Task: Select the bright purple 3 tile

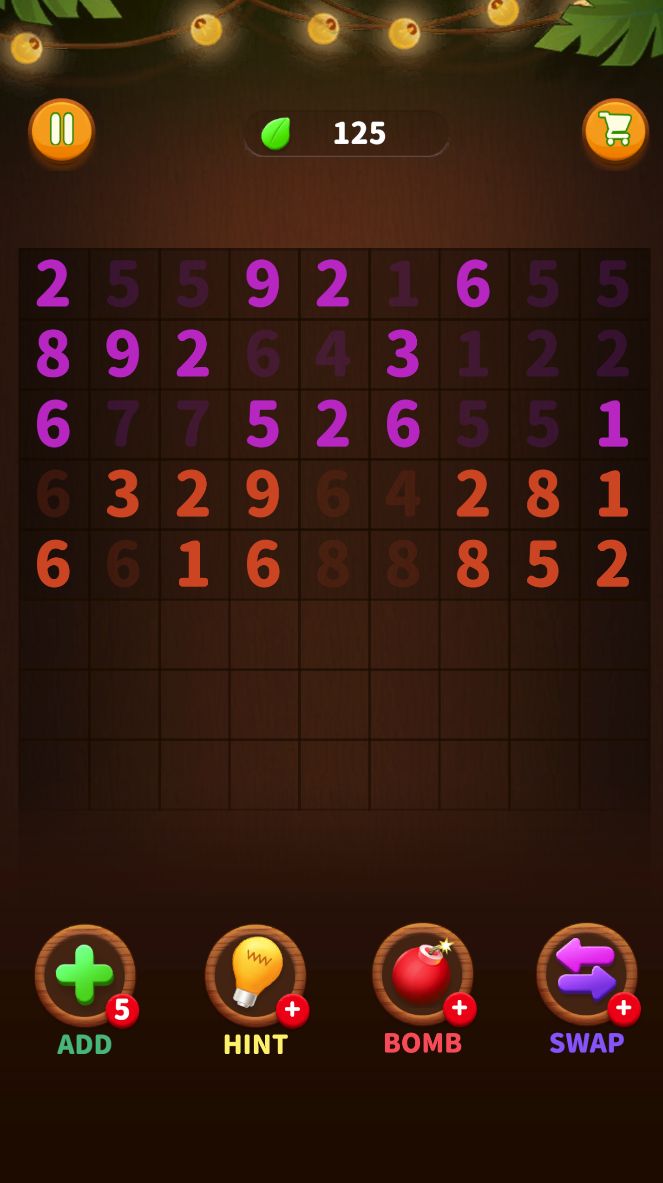Action: pos(403,354)
